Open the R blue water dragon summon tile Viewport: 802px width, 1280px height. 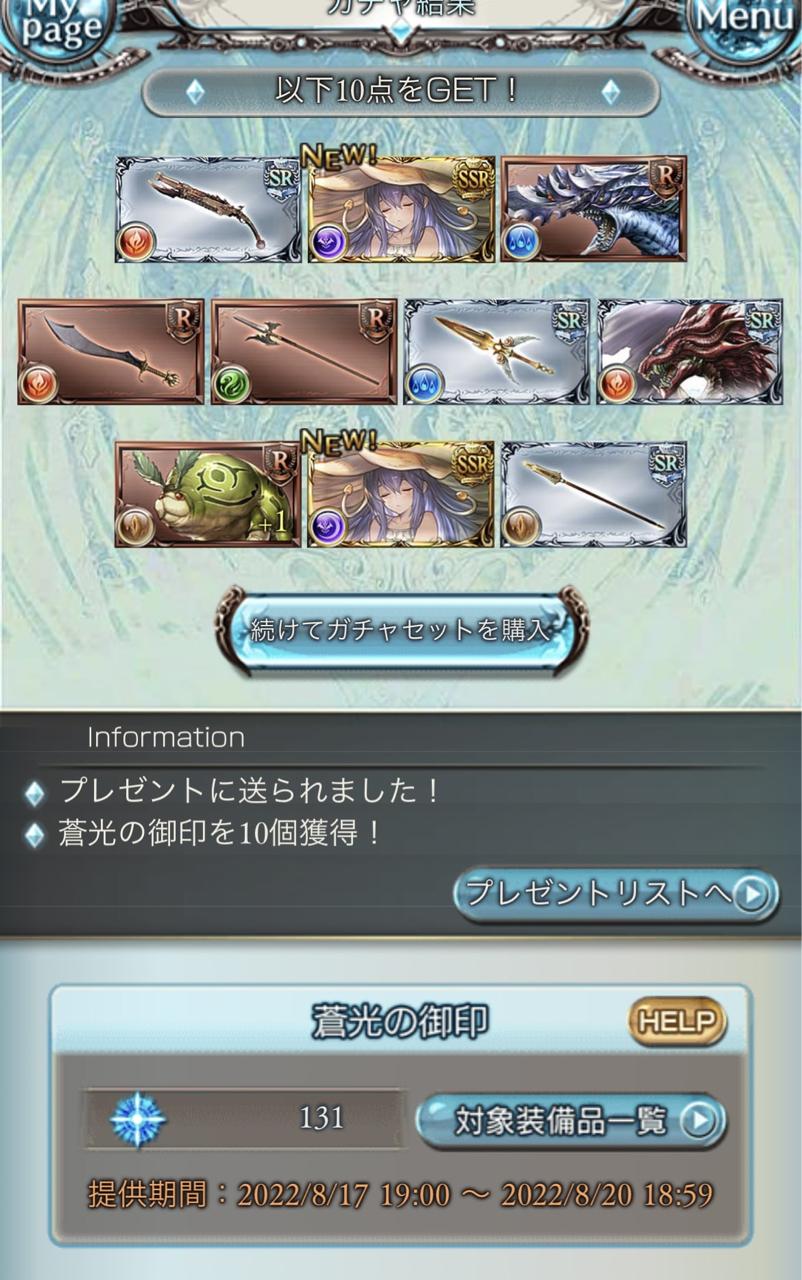[x=593, y=210]
